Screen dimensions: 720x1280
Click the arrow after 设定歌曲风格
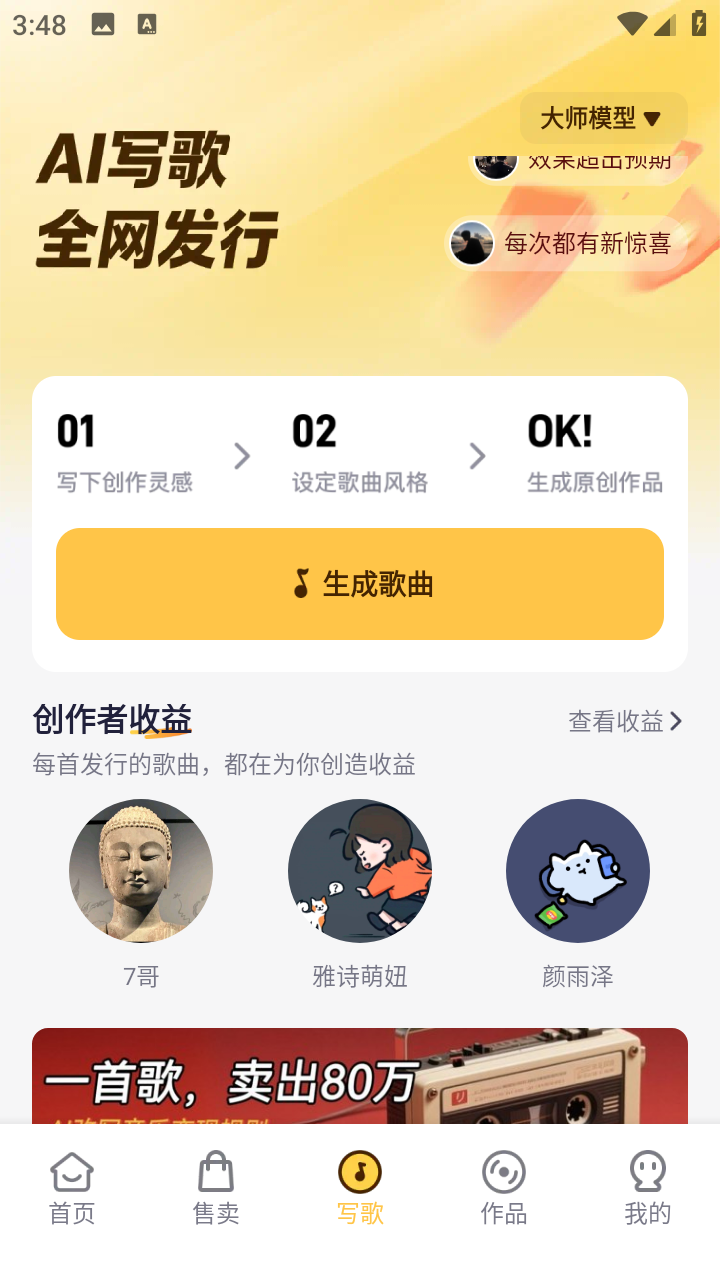point(477,456)
